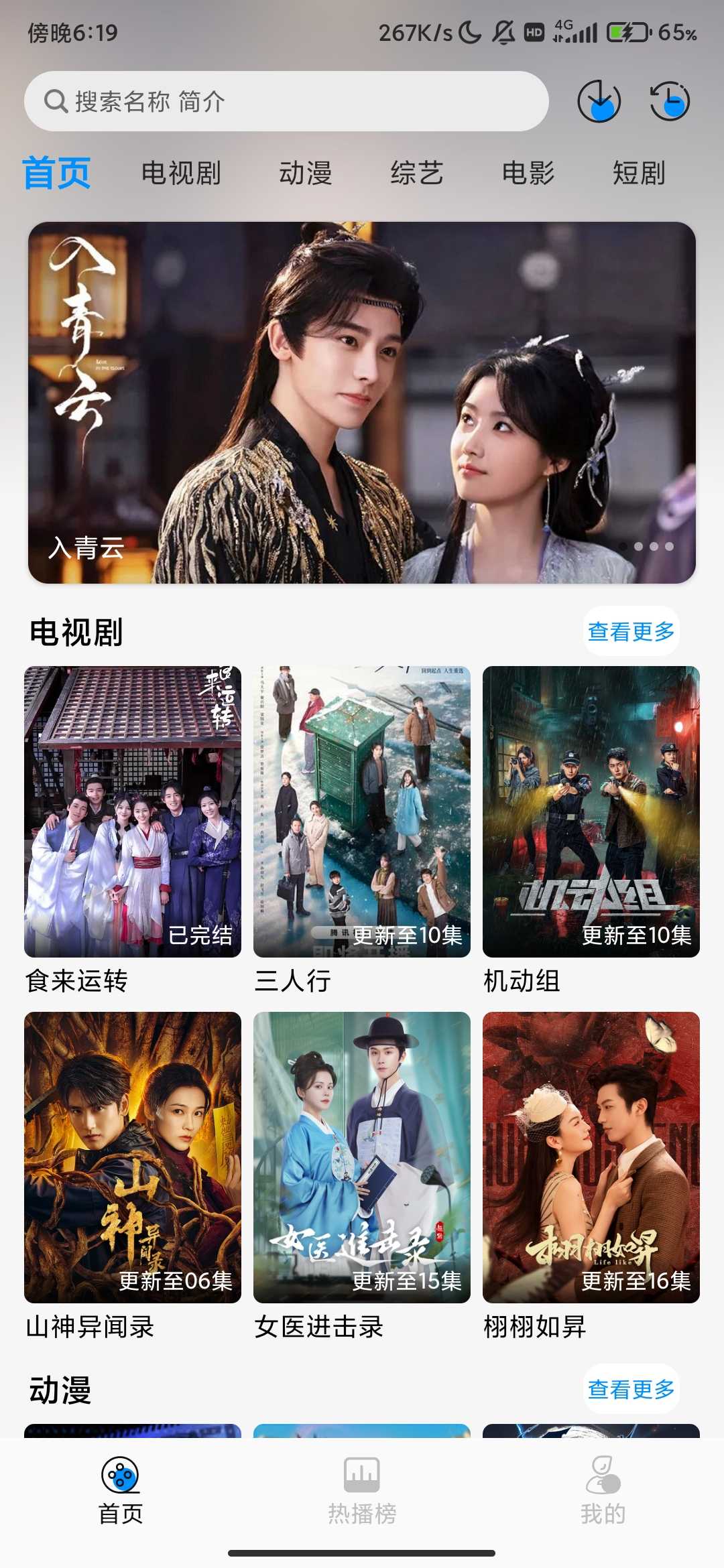Go to the 电影 tab
Image resolution: width=724 pixels, height=1568 pixels.
pyautogui.click(x=528, y=173)
